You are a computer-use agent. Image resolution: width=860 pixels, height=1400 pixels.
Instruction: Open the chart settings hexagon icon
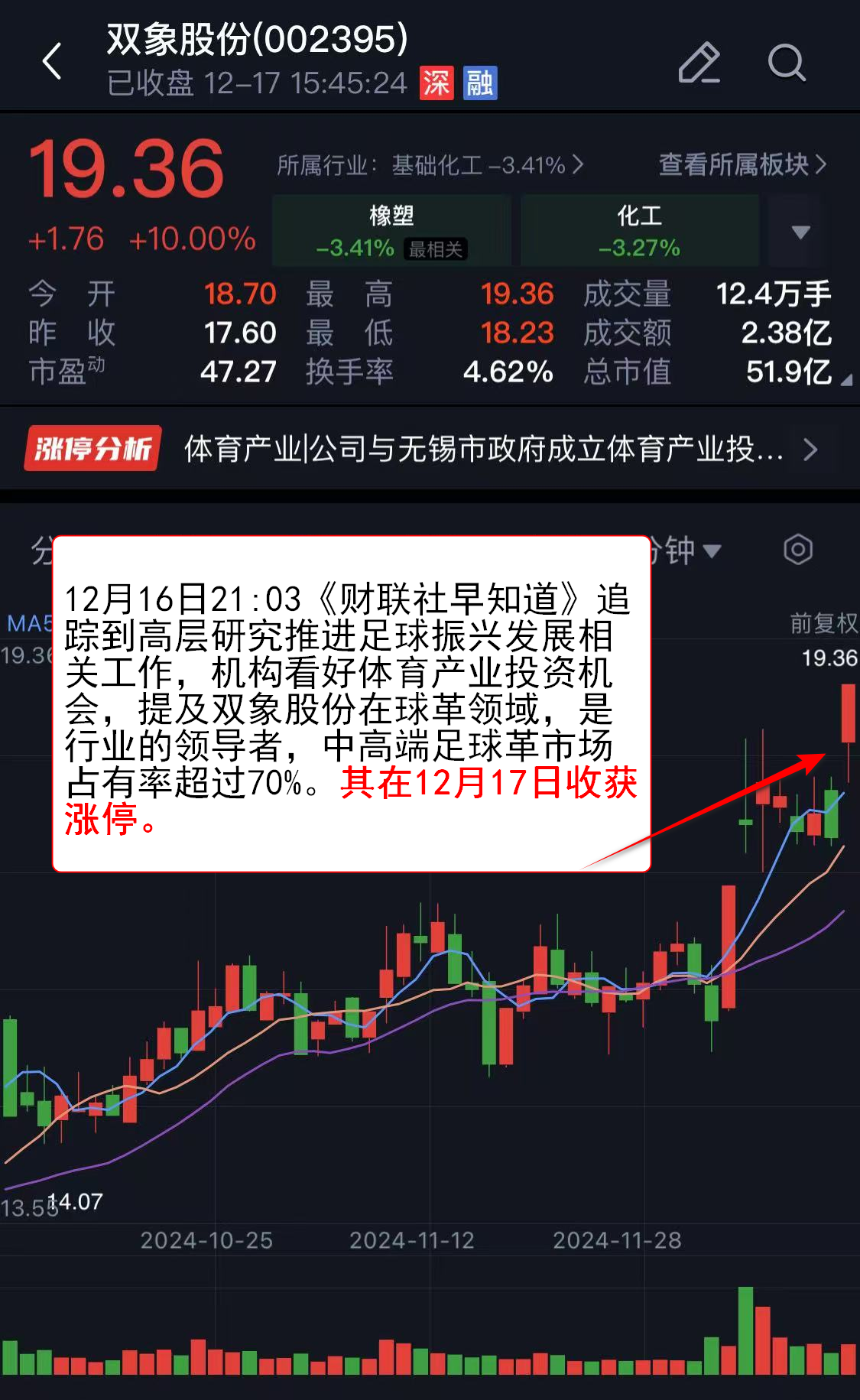tap(797, 550)
